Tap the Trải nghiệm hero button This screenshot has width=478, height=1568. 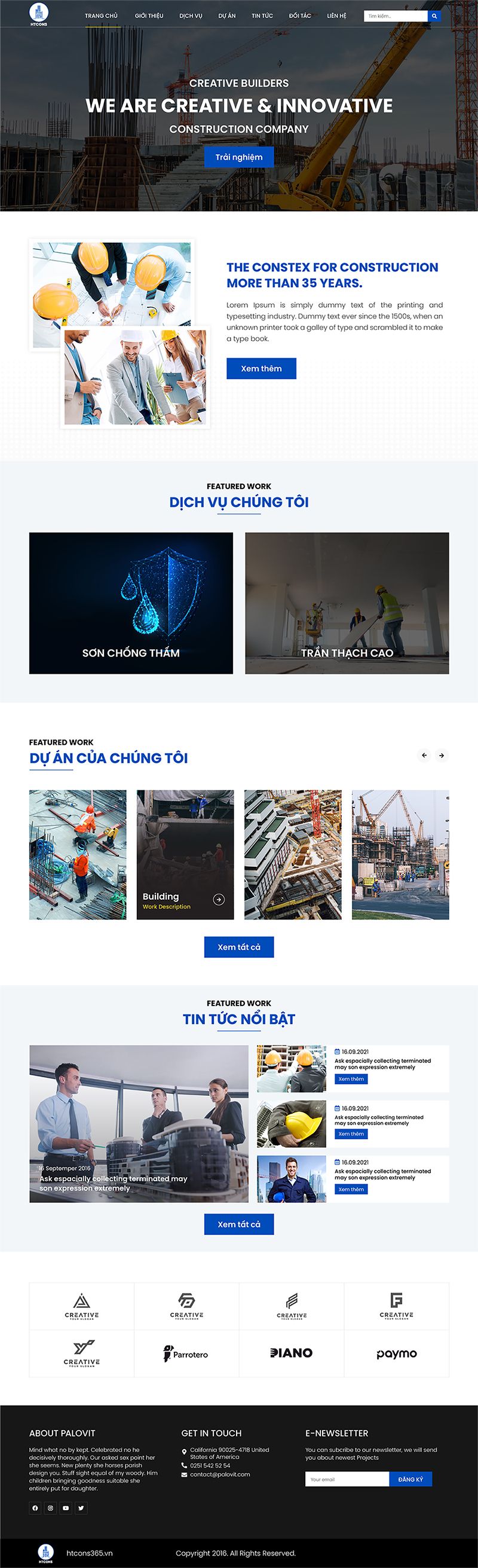click(x=238, y=157)
